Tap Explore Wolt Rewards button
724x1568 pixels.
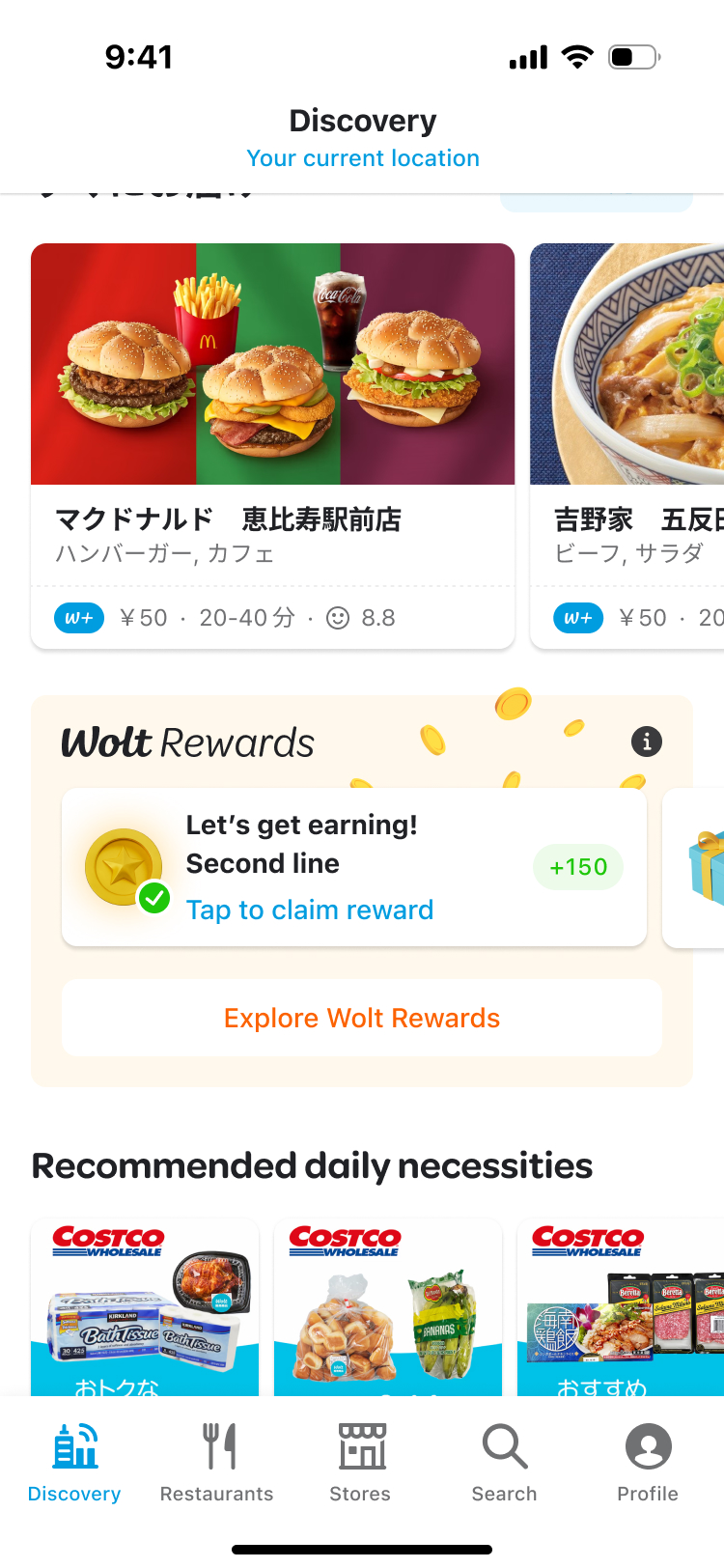(x=362, y=1018)
